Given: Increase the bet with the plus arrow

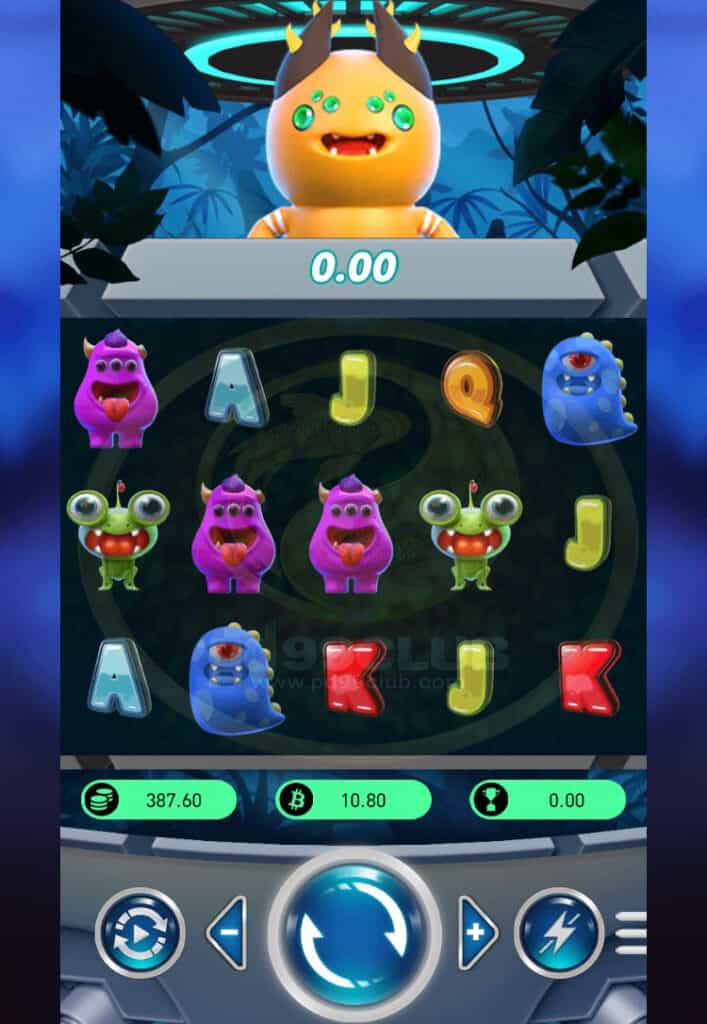Looking at the screenshot, I should tap(478, 933).
